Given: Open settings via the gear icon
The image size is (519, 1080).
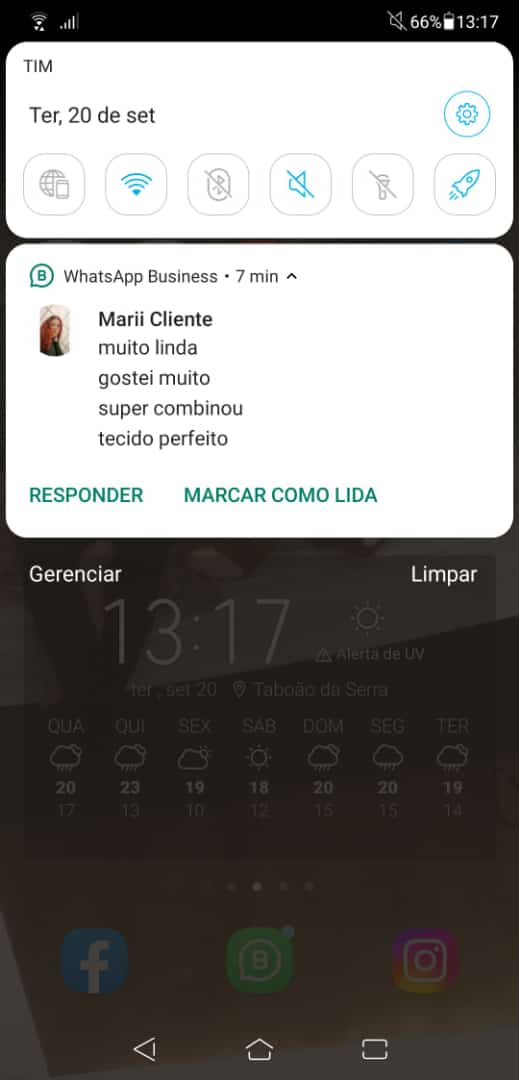Looking at the screenshot, I should [466, 114].
